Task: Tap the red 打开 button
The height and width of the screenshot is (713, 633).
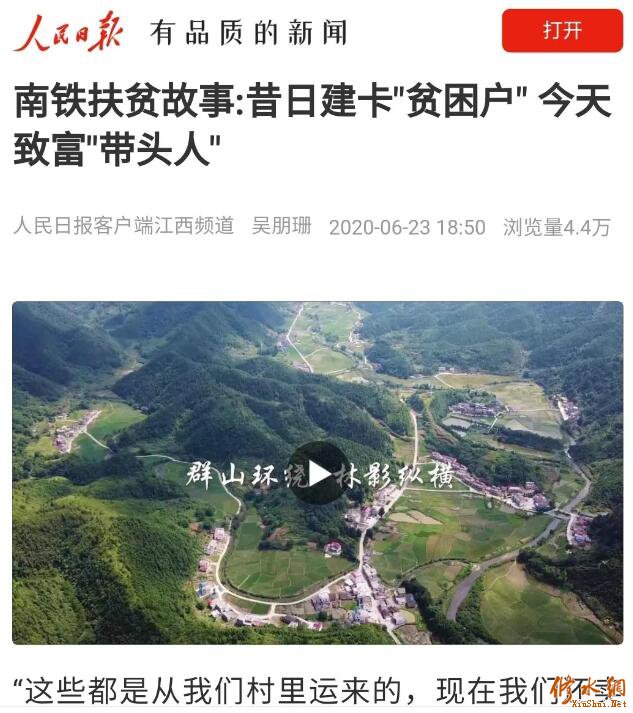Action: click(562, 31)
